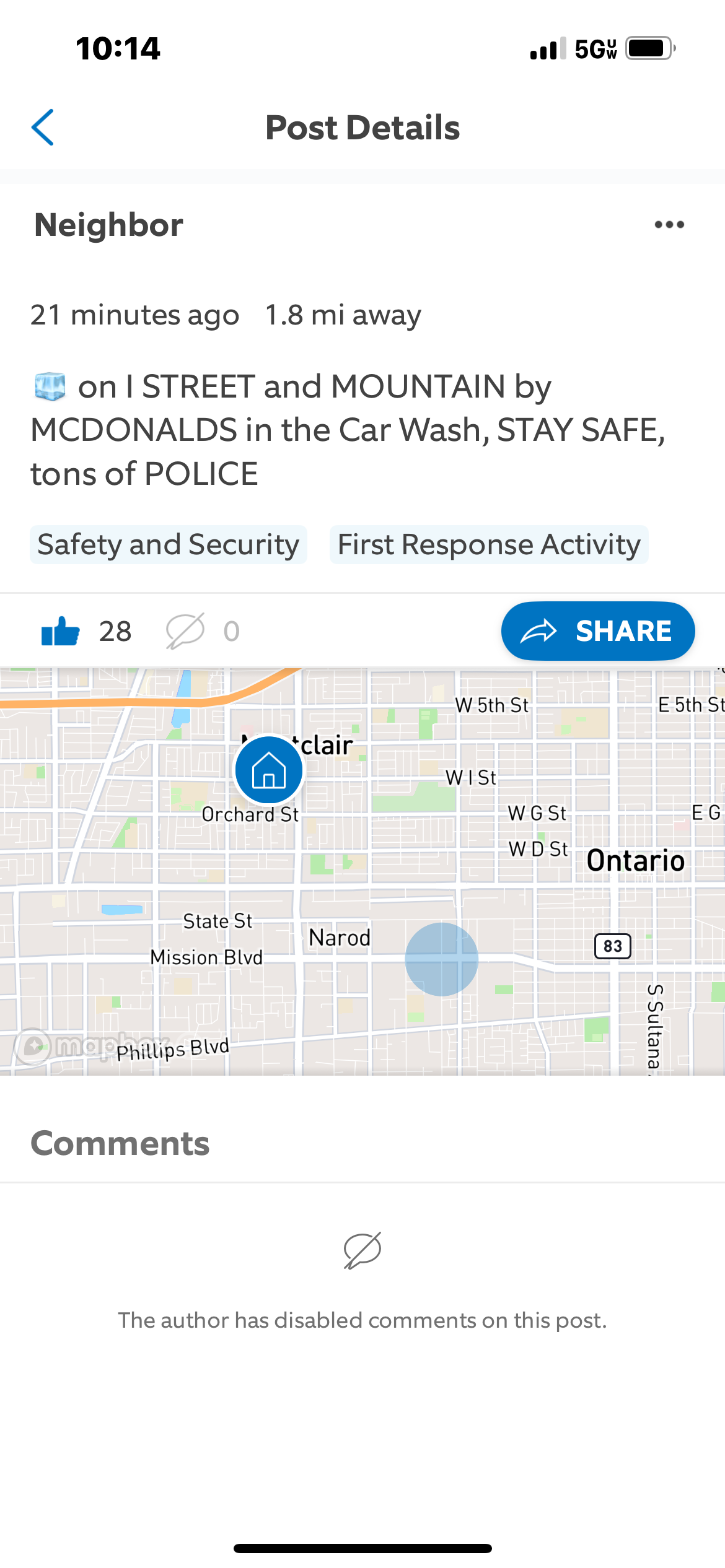Go back from Post Details

pos(42,128)
